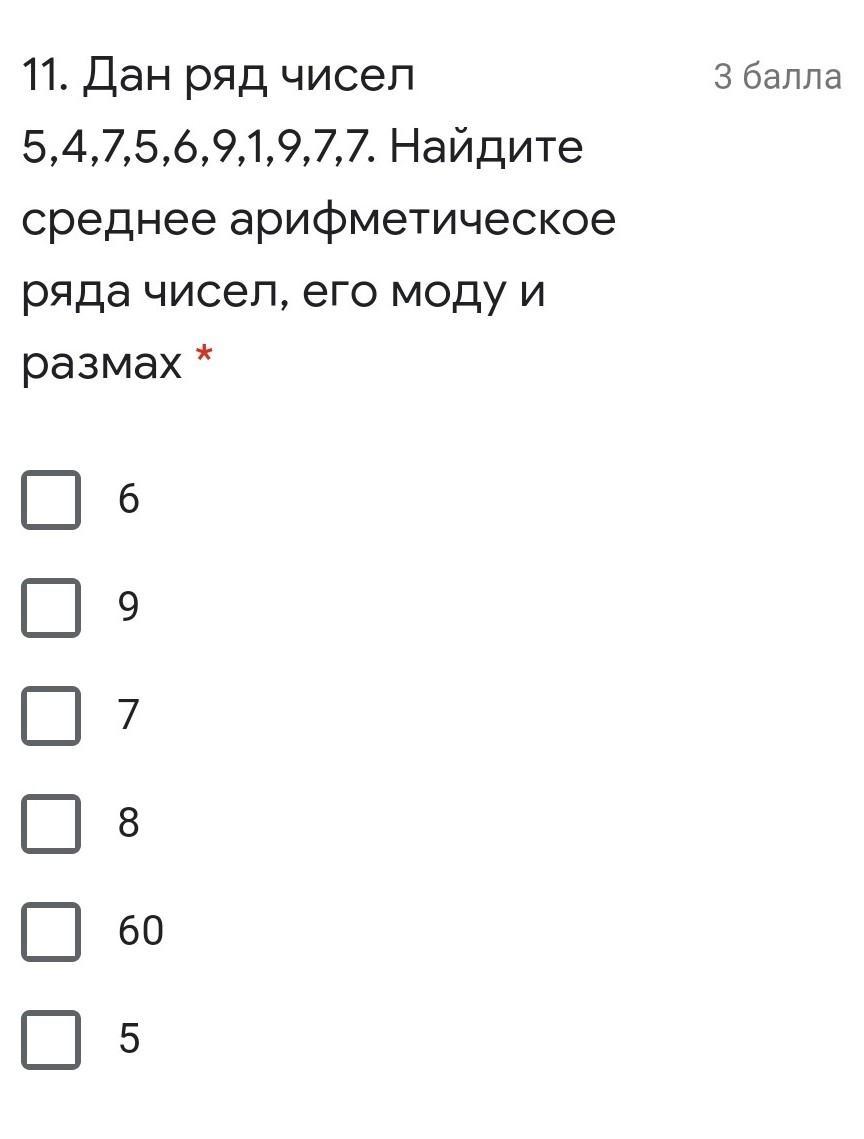This screenshot has height=1139, width=864.
Task: Tick the answer option 7
Action: click(x=51, y=716)
